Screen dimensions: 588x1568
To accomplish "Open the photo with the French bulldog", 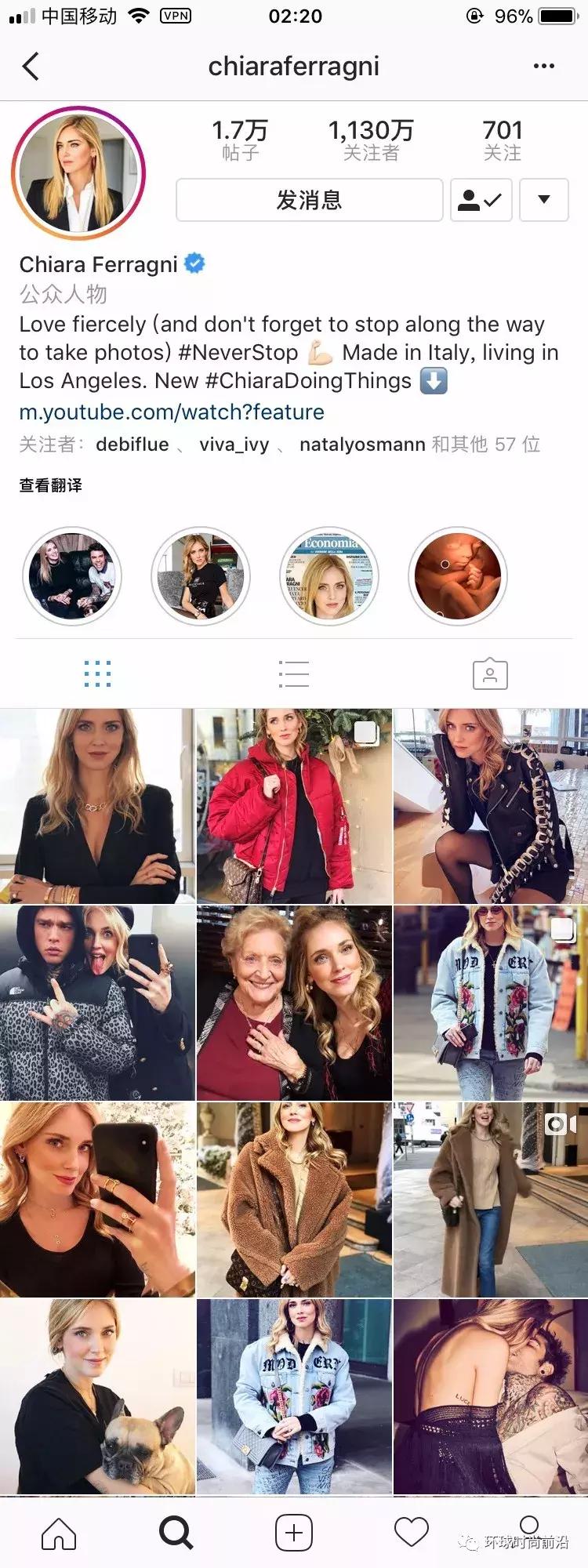I will [97, 1396].
